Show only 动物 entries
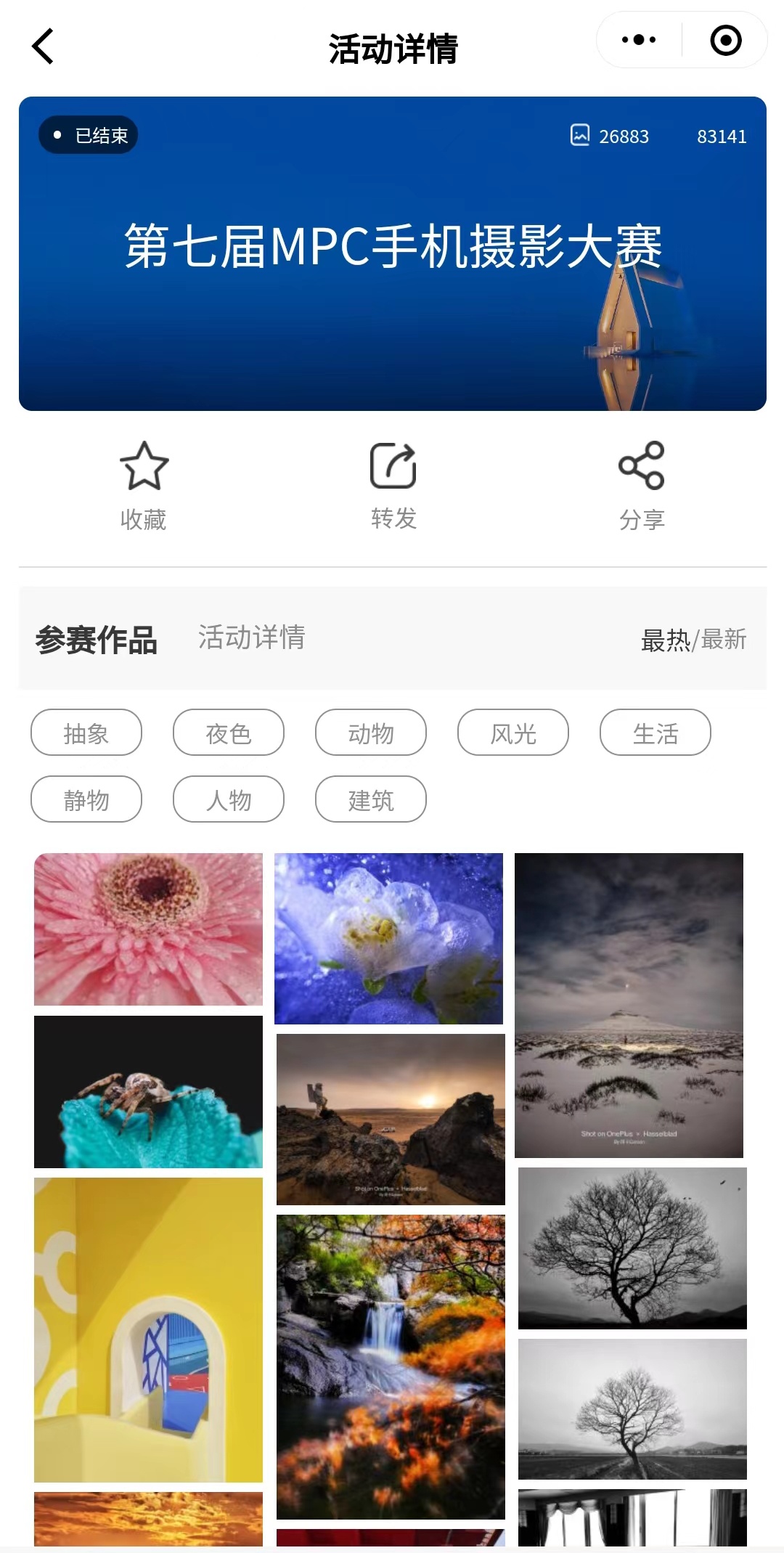Image resolution: width=784 pixels, height=1553 pixels. 371,733
